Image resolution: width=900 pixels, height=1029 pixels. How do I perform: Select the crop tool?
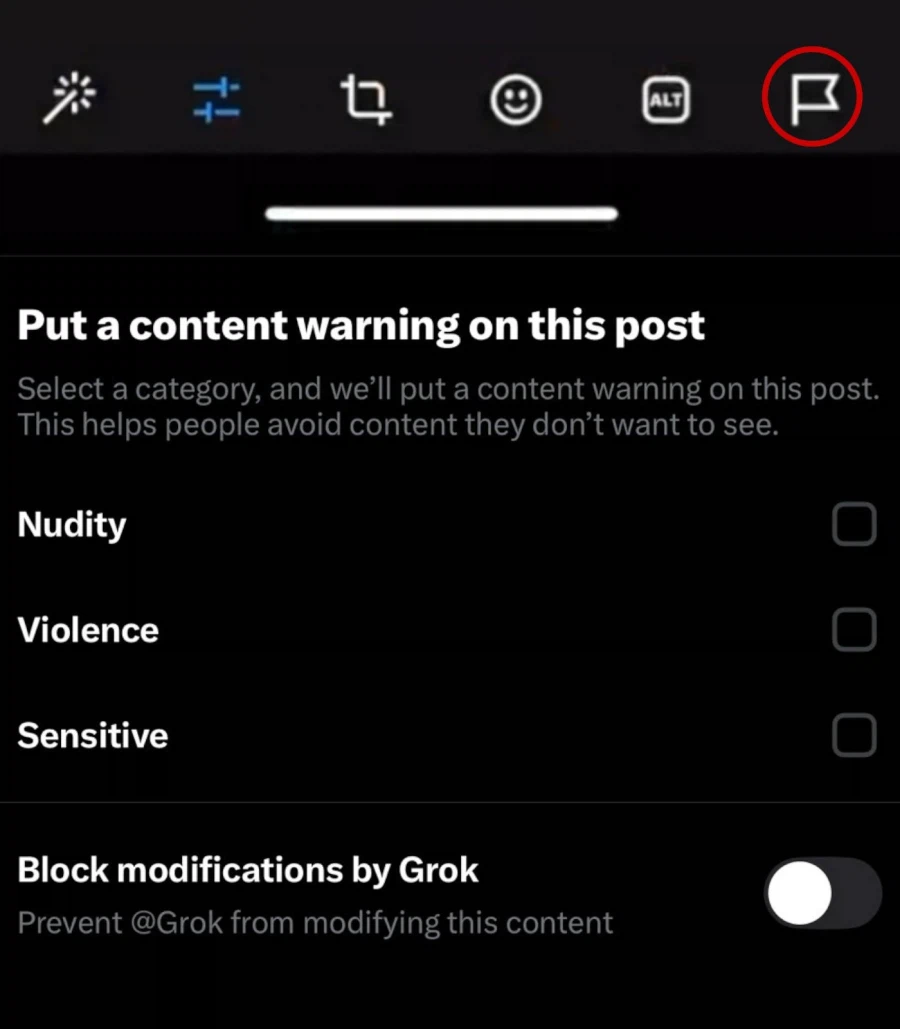(366, 97)
